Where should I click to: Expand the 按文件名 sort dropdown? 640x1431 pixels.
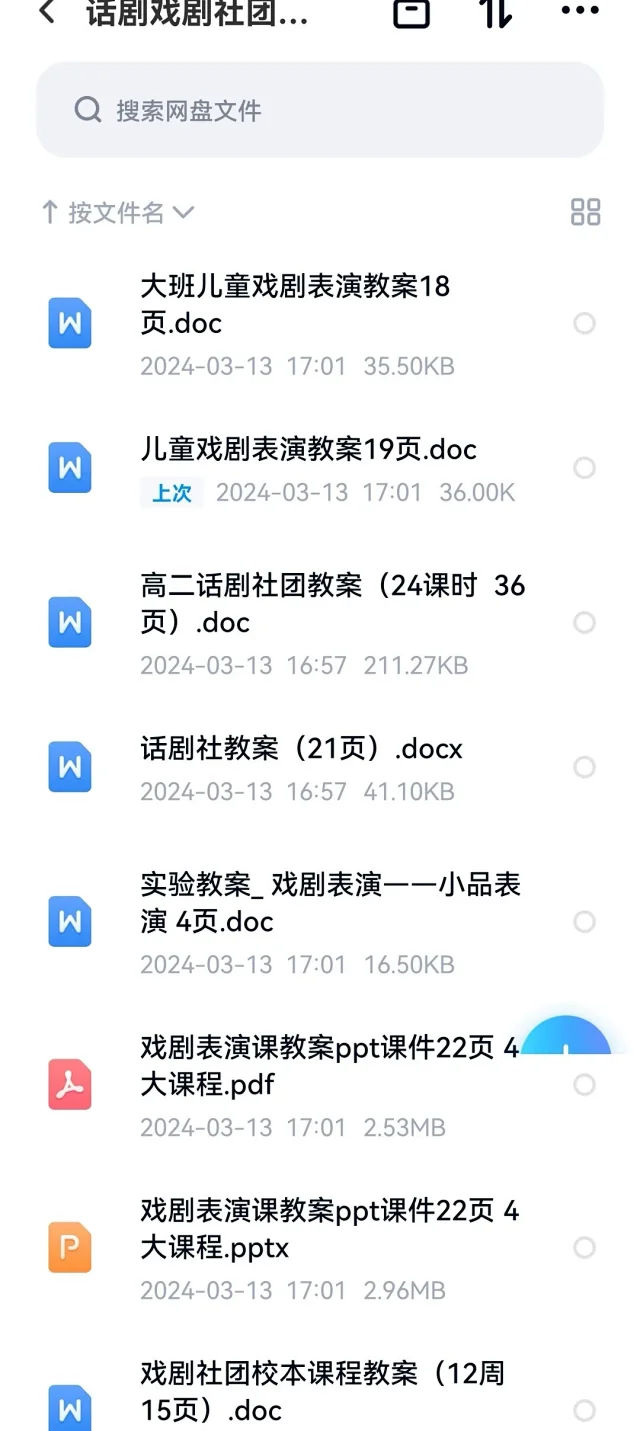click(117, 212)
